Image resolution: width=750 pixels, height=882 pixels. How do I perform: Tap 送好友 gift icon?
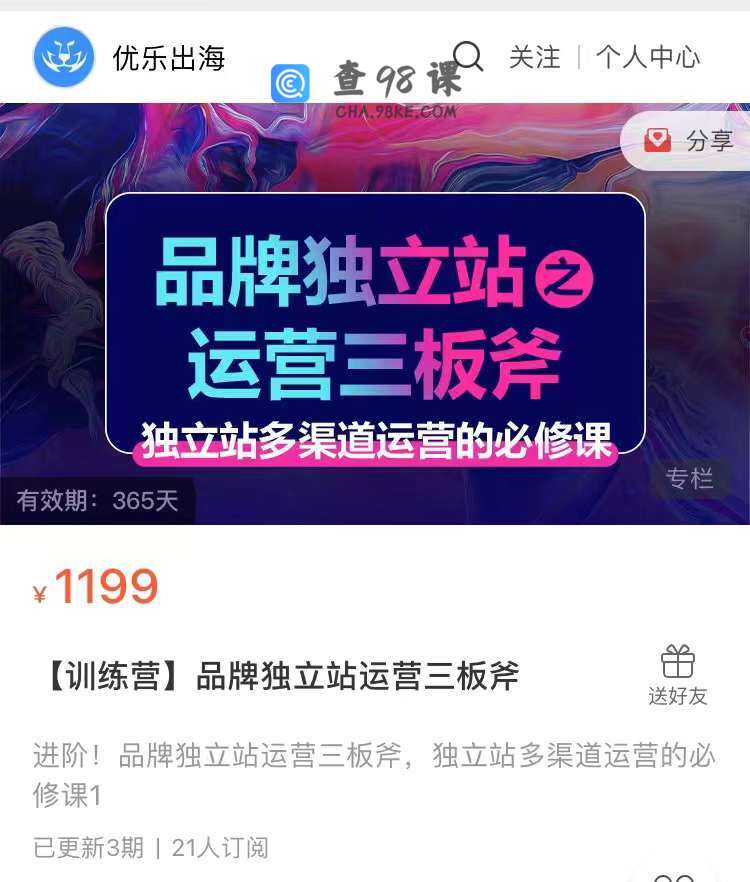pos(677,674)
